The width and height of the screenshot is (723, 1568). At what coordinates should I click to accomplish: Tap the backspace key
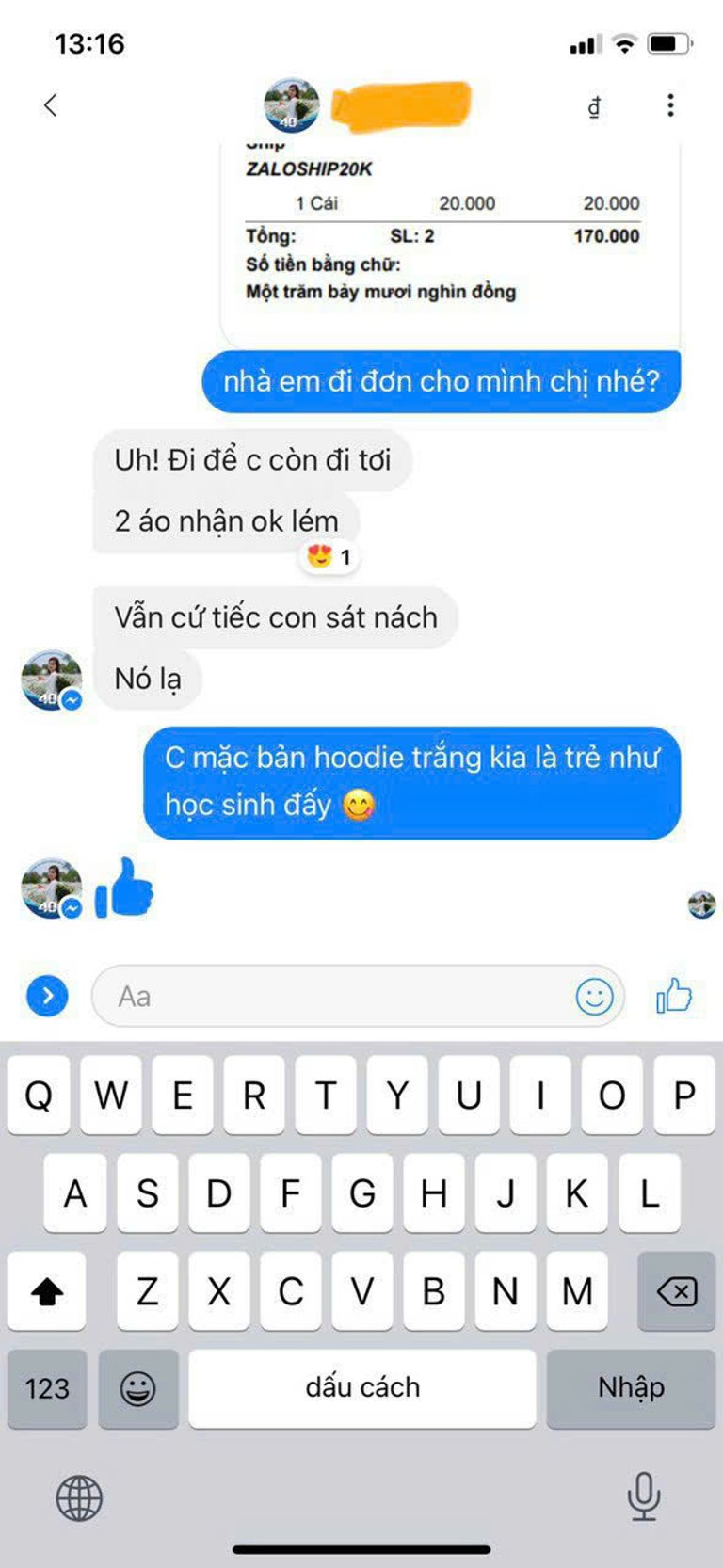click(676, 1291)
